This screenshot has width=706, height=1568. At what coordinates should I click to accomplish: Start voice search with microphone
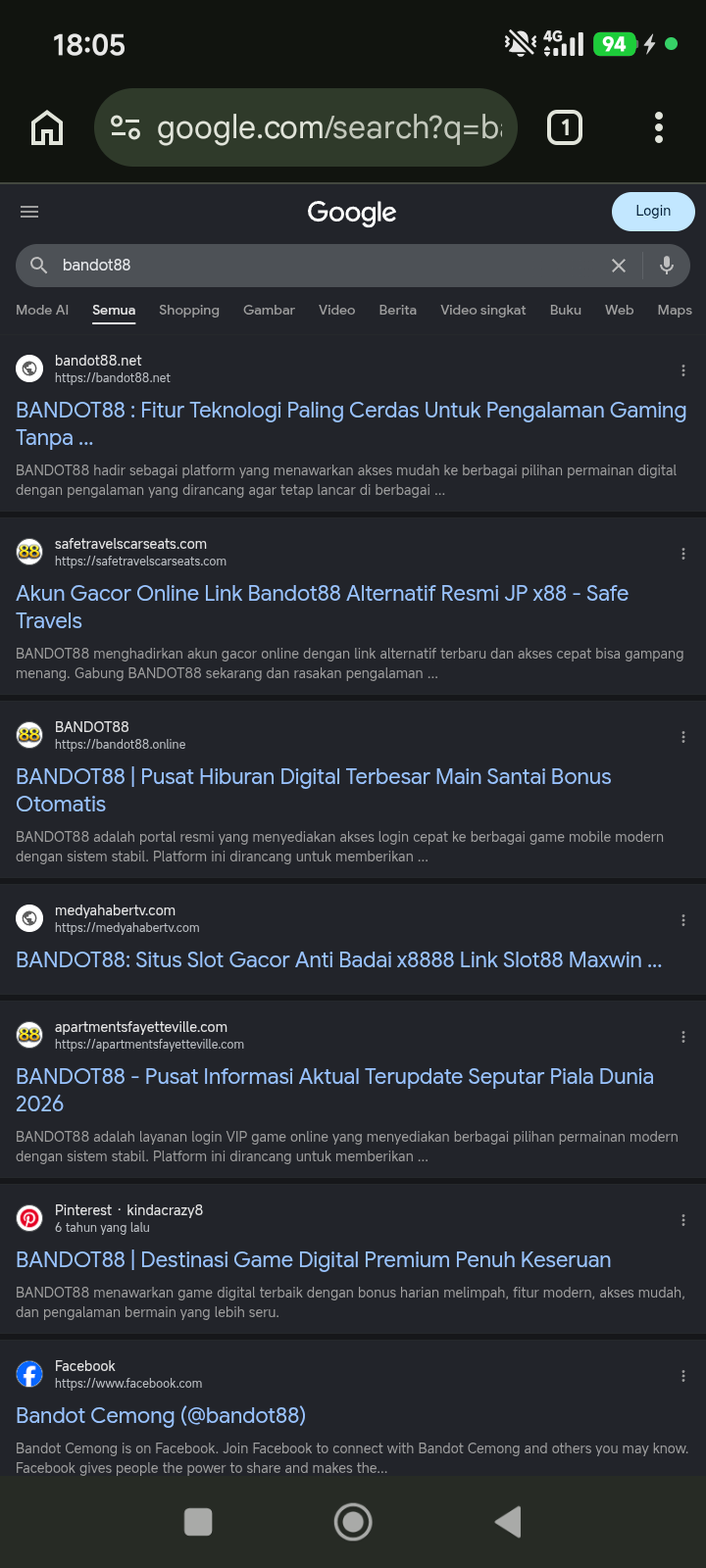click(667, 266)
